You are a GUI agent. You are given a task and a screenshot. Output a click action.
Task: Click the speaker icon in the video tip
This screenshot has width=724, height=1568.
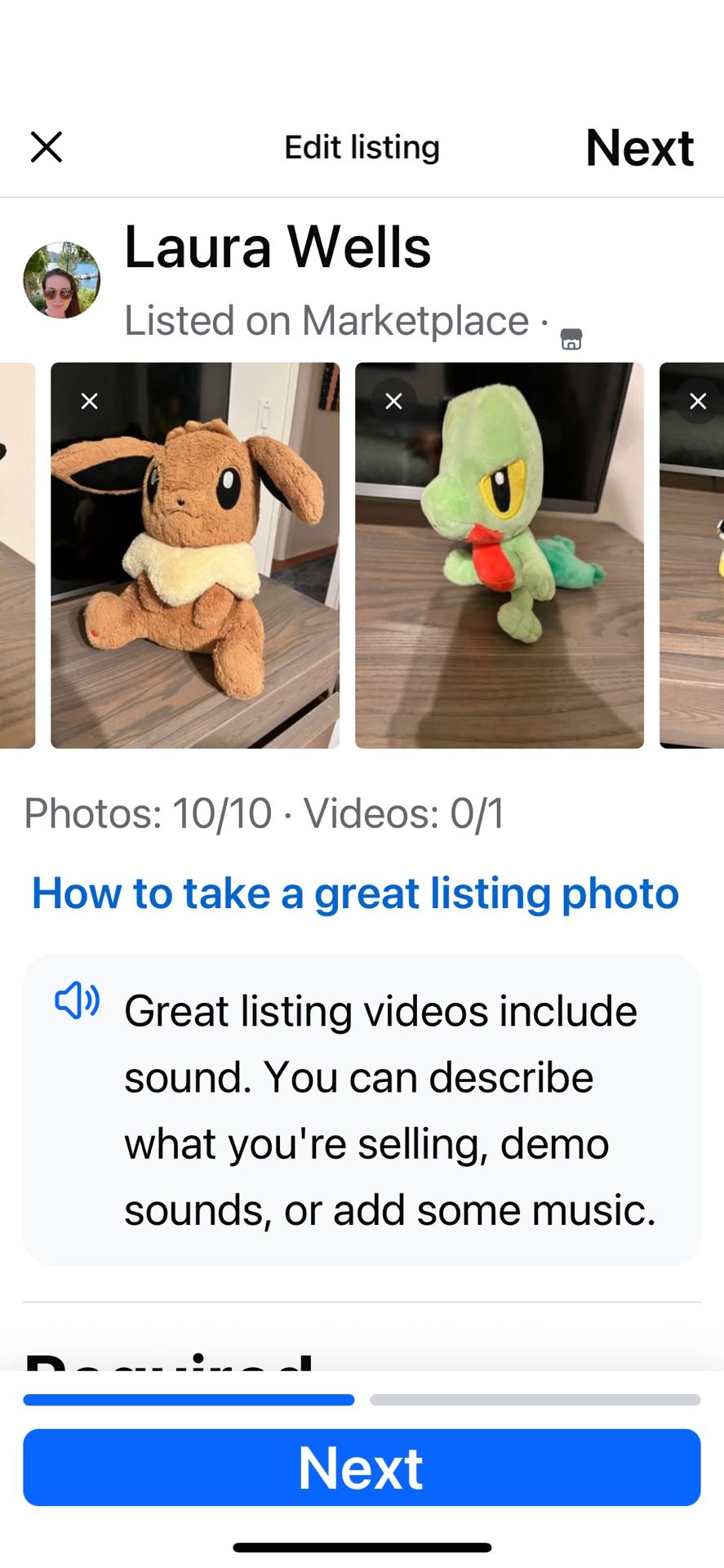click(76, 1000)
